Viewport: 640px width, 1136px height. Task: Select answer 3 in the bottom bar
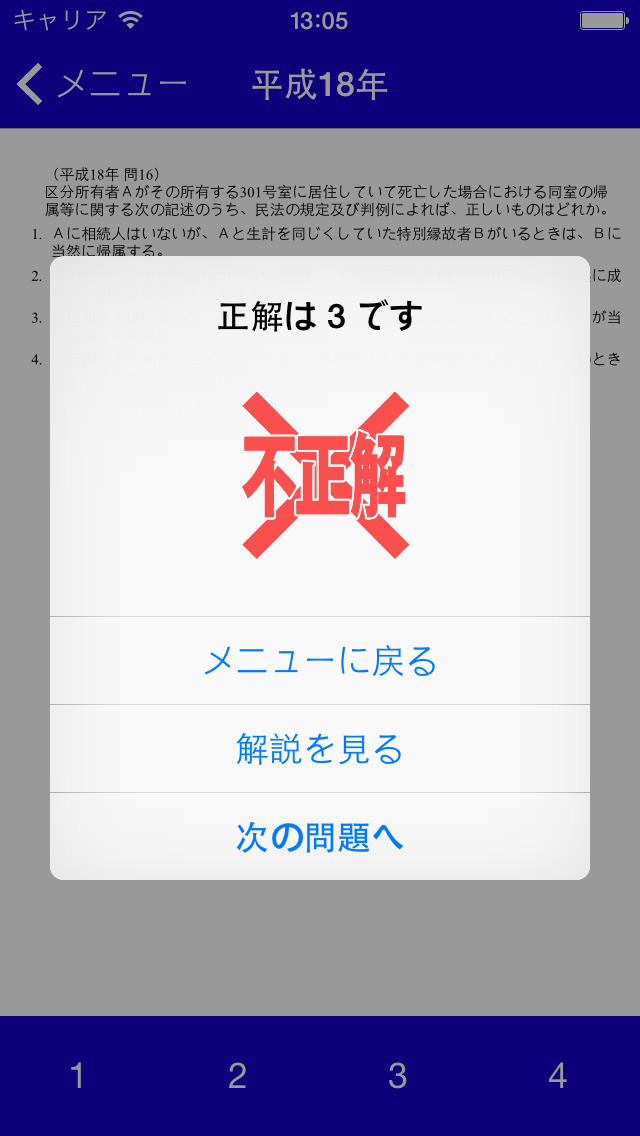(x=398, y=1076)
